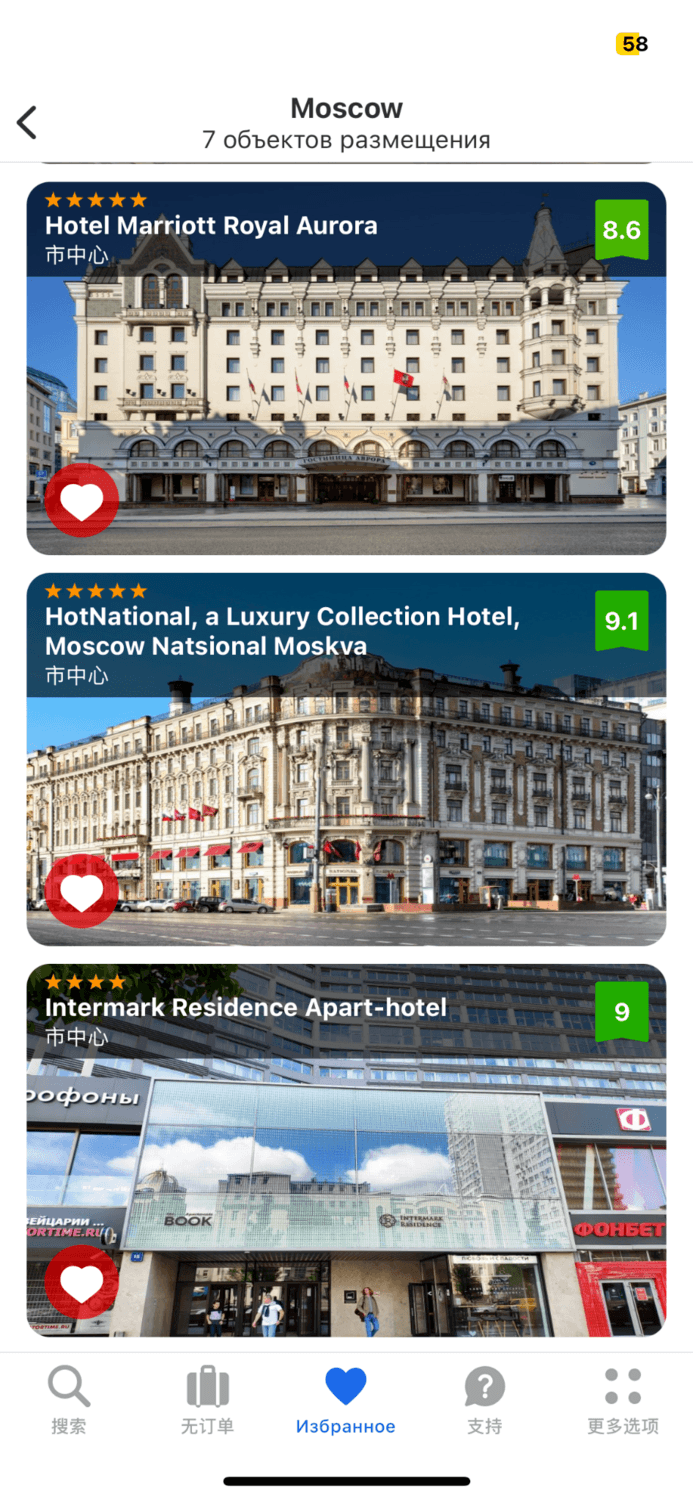The height and width of the screenshot is (1500, 693).
Task: Go to the 支持 support tab
Action: [x=484, y=1400]
